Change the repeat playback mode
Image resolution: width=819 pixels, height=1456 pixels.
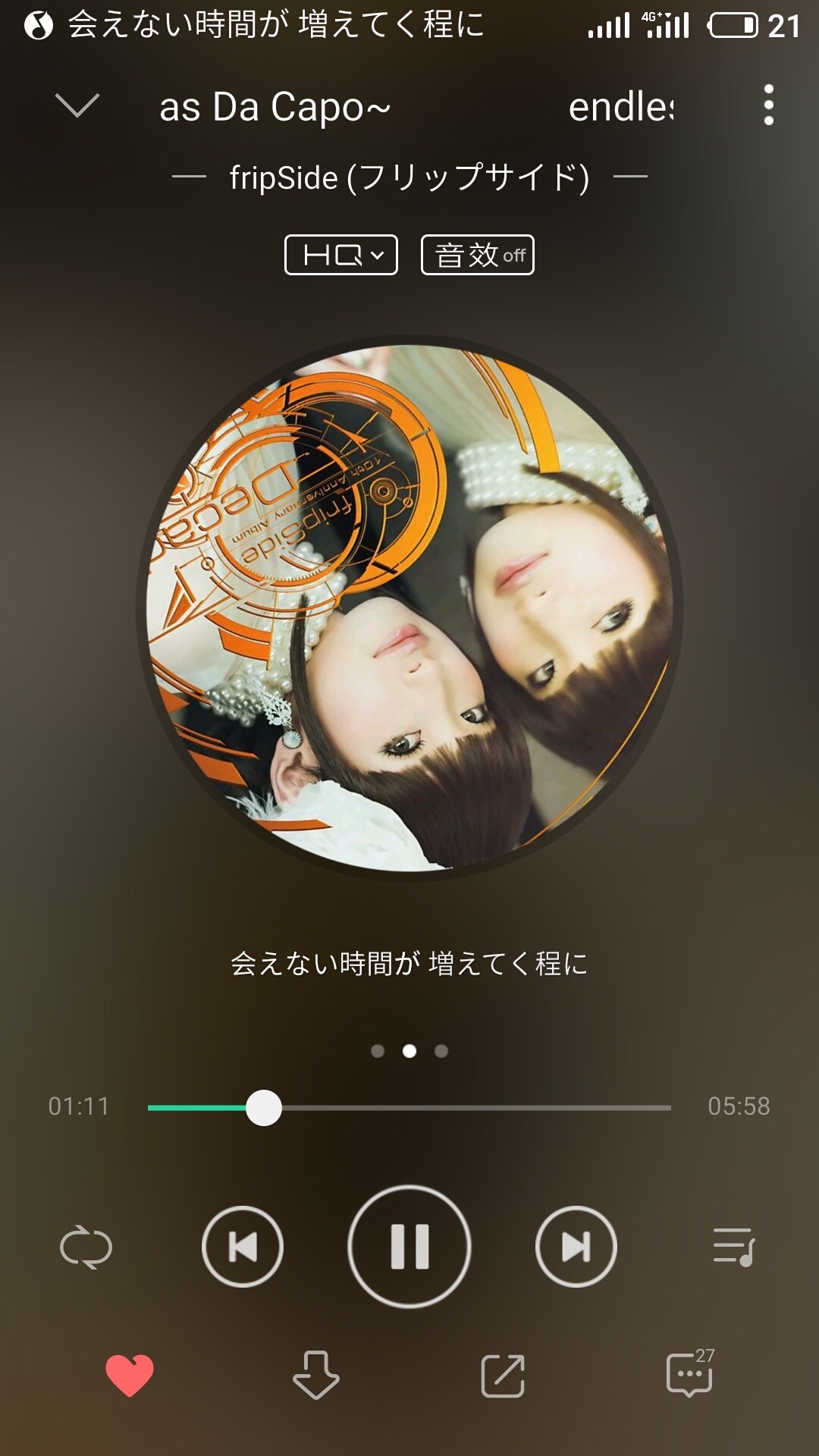point(86,1247)
